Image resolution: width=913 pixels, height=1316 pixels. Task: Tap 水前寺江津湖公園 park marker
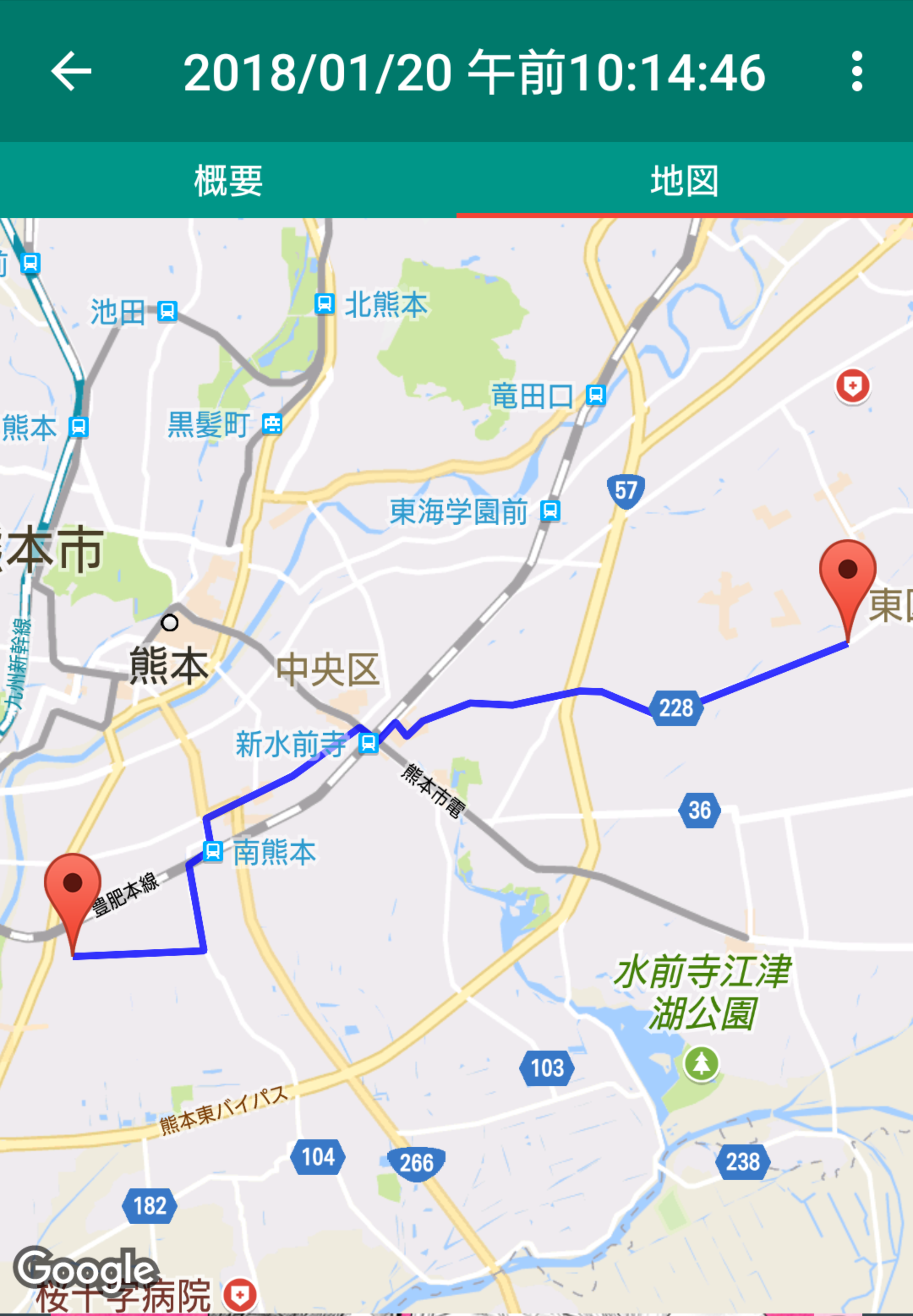coord(701,1063)
